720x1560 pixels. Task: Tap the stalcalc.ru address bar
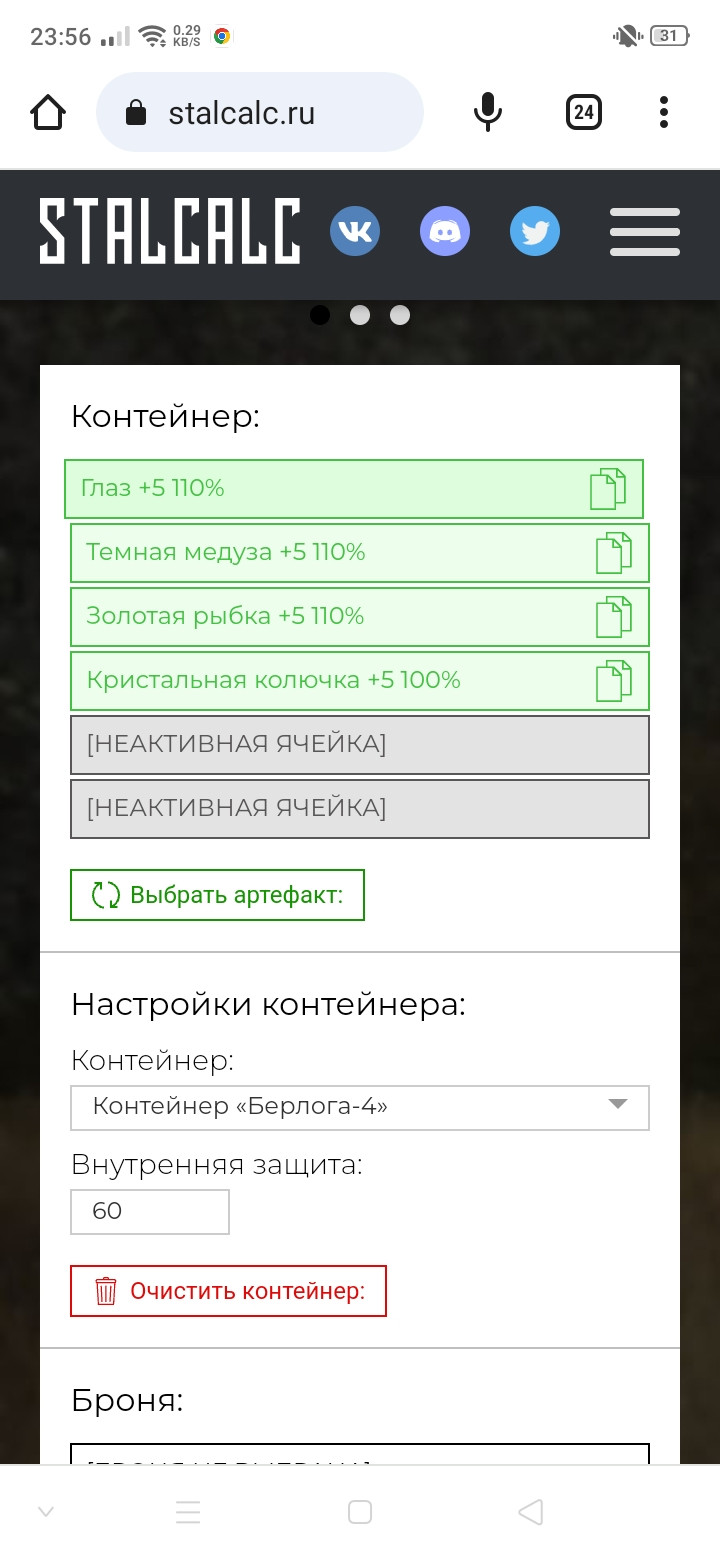[260, 113]
